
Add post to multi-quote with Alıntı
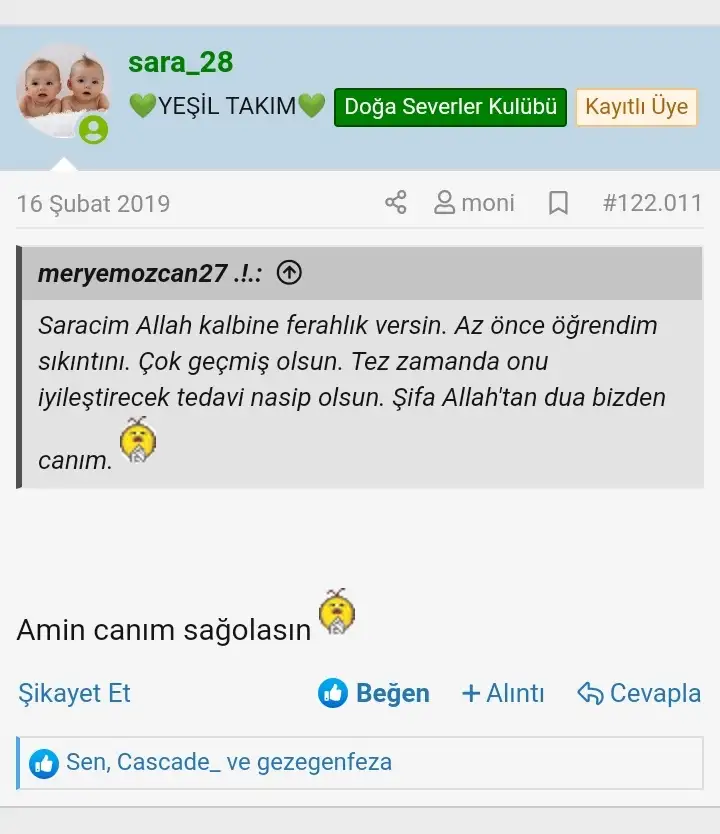click(503, 693)
